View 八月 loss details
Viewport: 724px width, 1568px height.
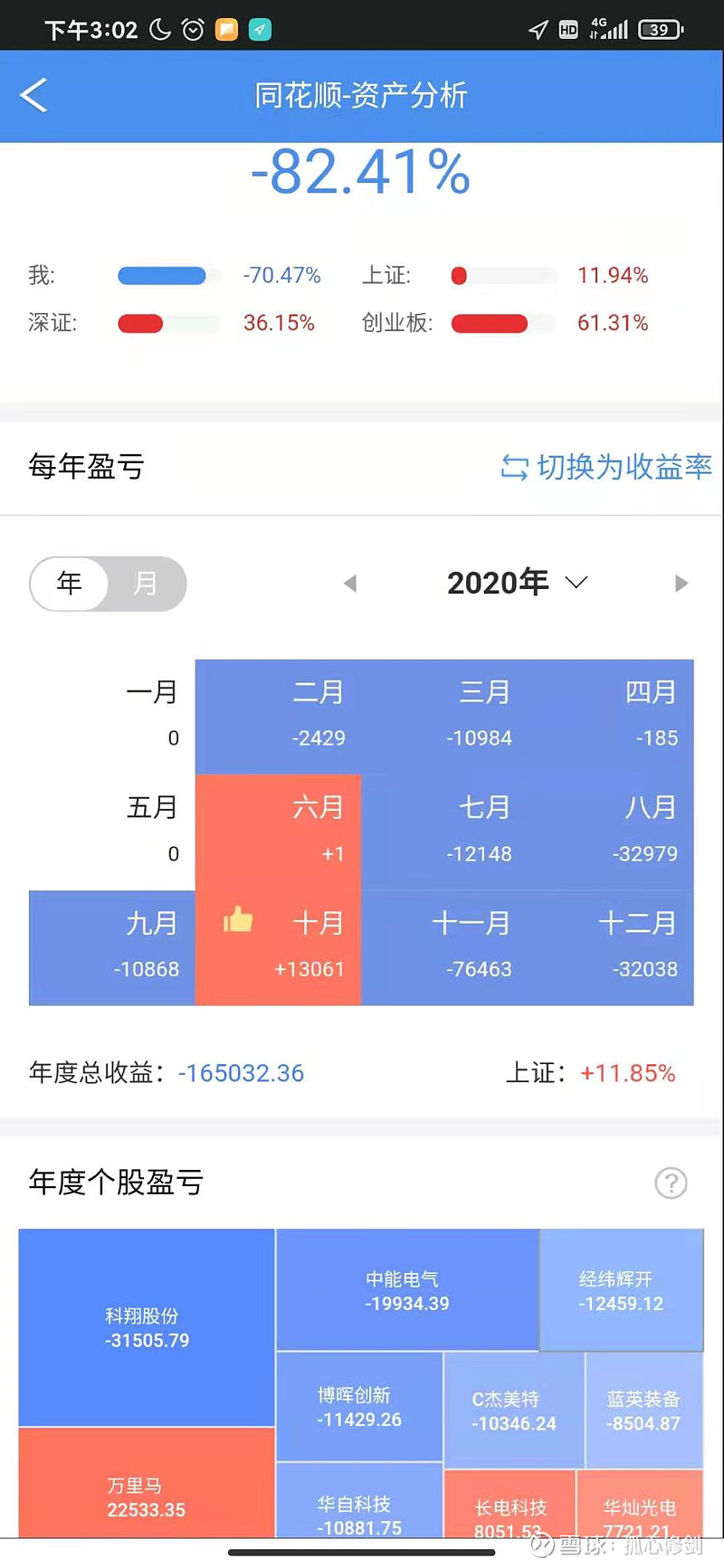[x=611, y=832]
